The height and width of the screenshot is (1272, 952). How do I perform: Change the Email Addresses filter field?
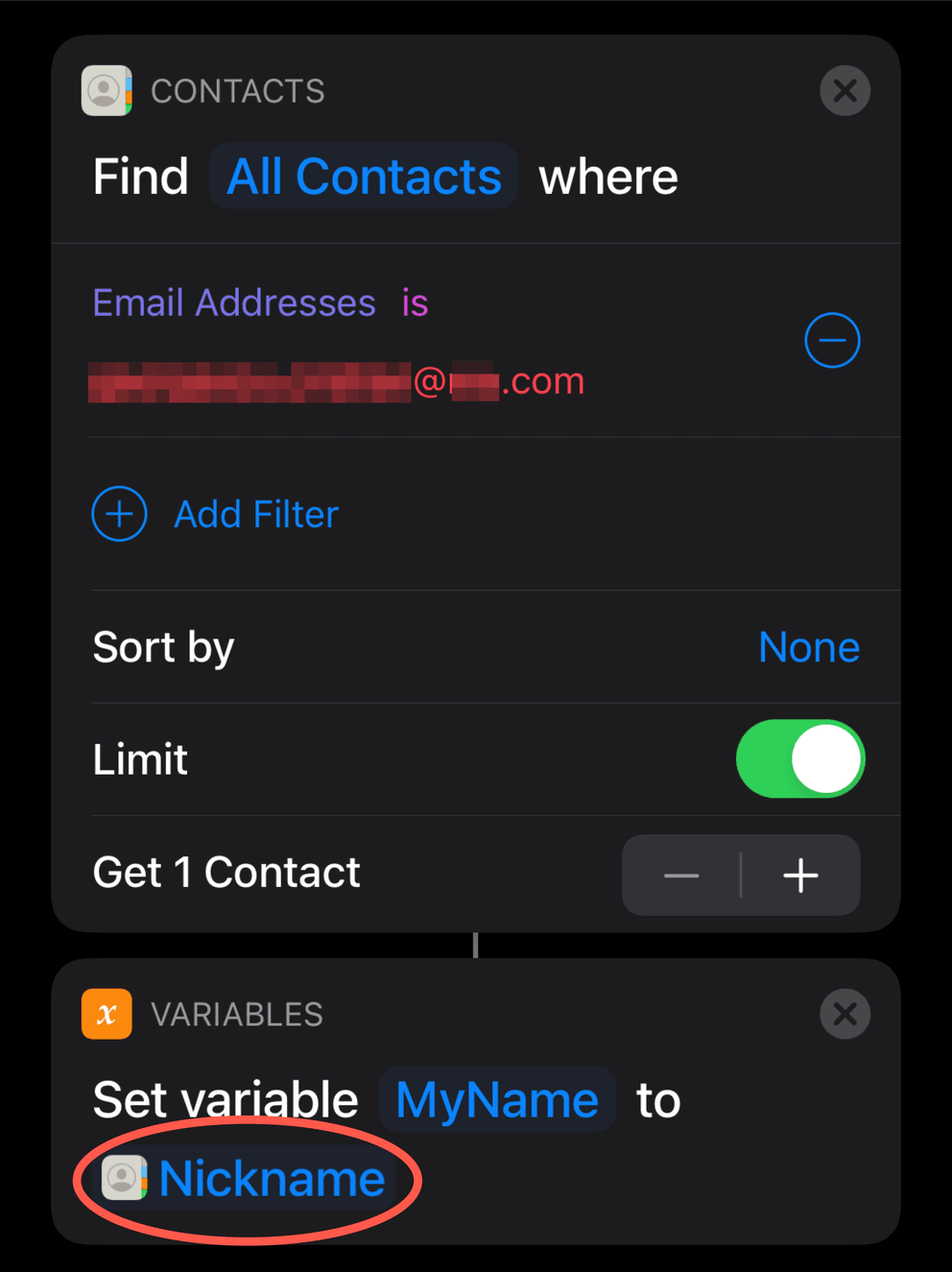coord(234,303)
